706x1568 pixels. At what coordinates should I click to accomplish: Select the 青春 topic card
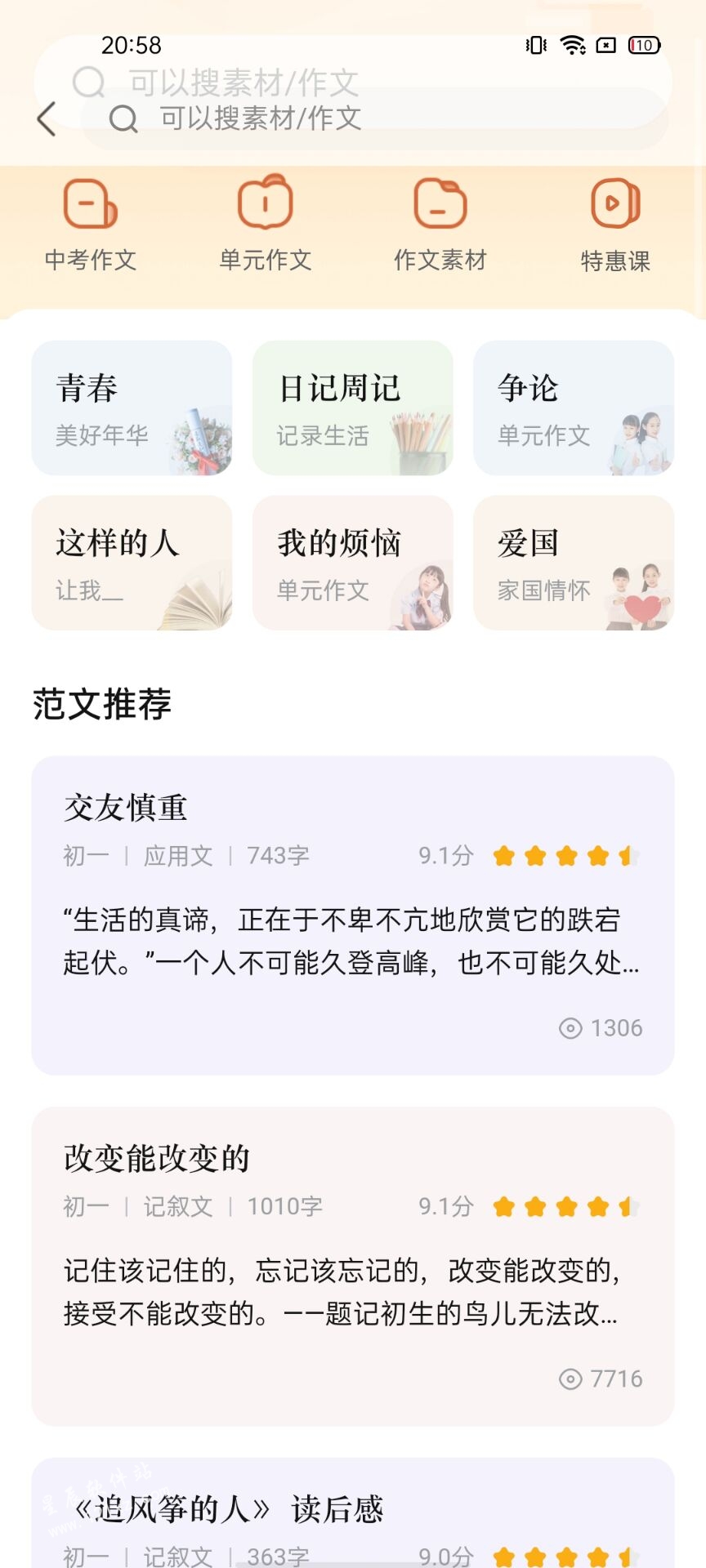pyautogui.click(x=132, y=408)
